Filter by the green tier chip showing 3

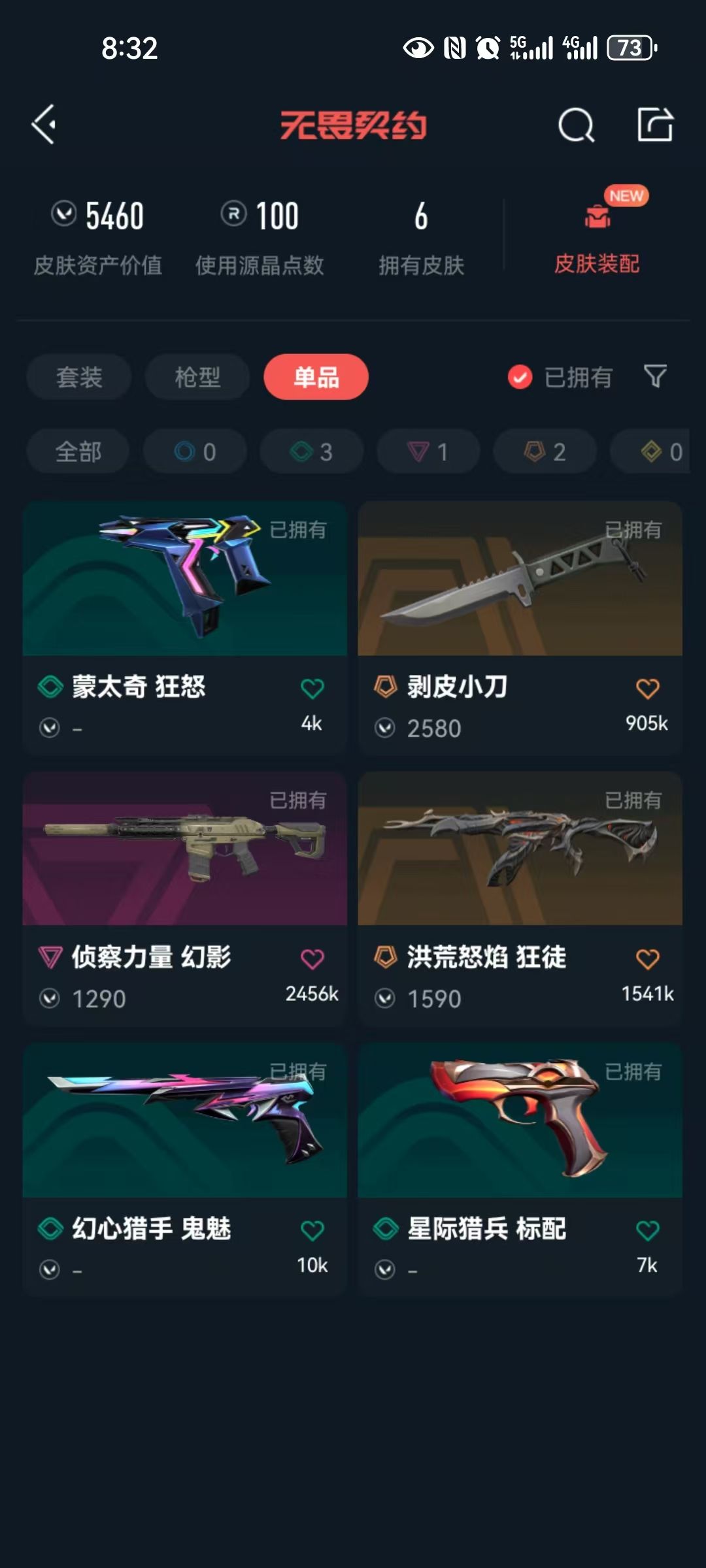pyautogui.click(x=311, y=451)
